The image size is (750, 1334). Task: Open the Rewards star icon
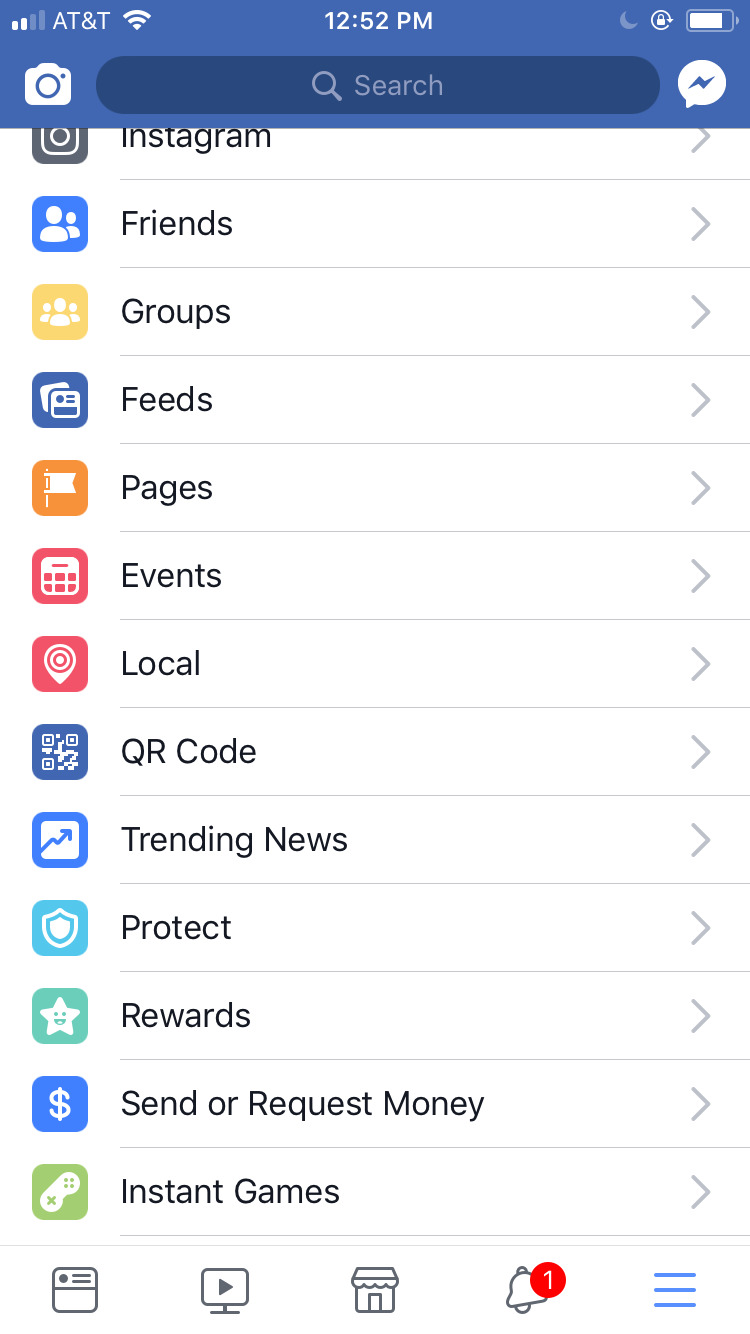coord(60,1016)
